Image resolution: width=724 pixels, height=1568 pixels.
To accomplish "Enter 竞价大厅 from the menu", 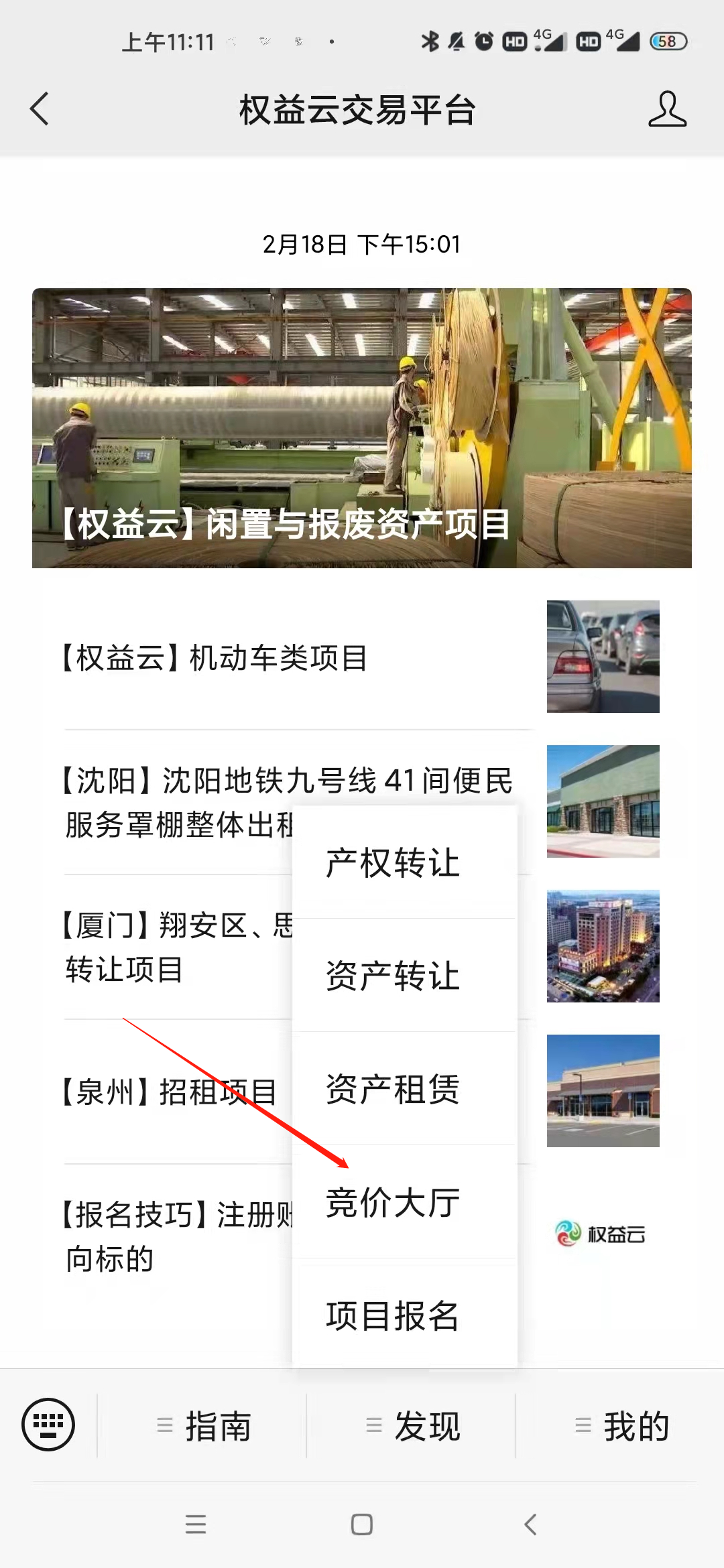I will point(393,1203).
